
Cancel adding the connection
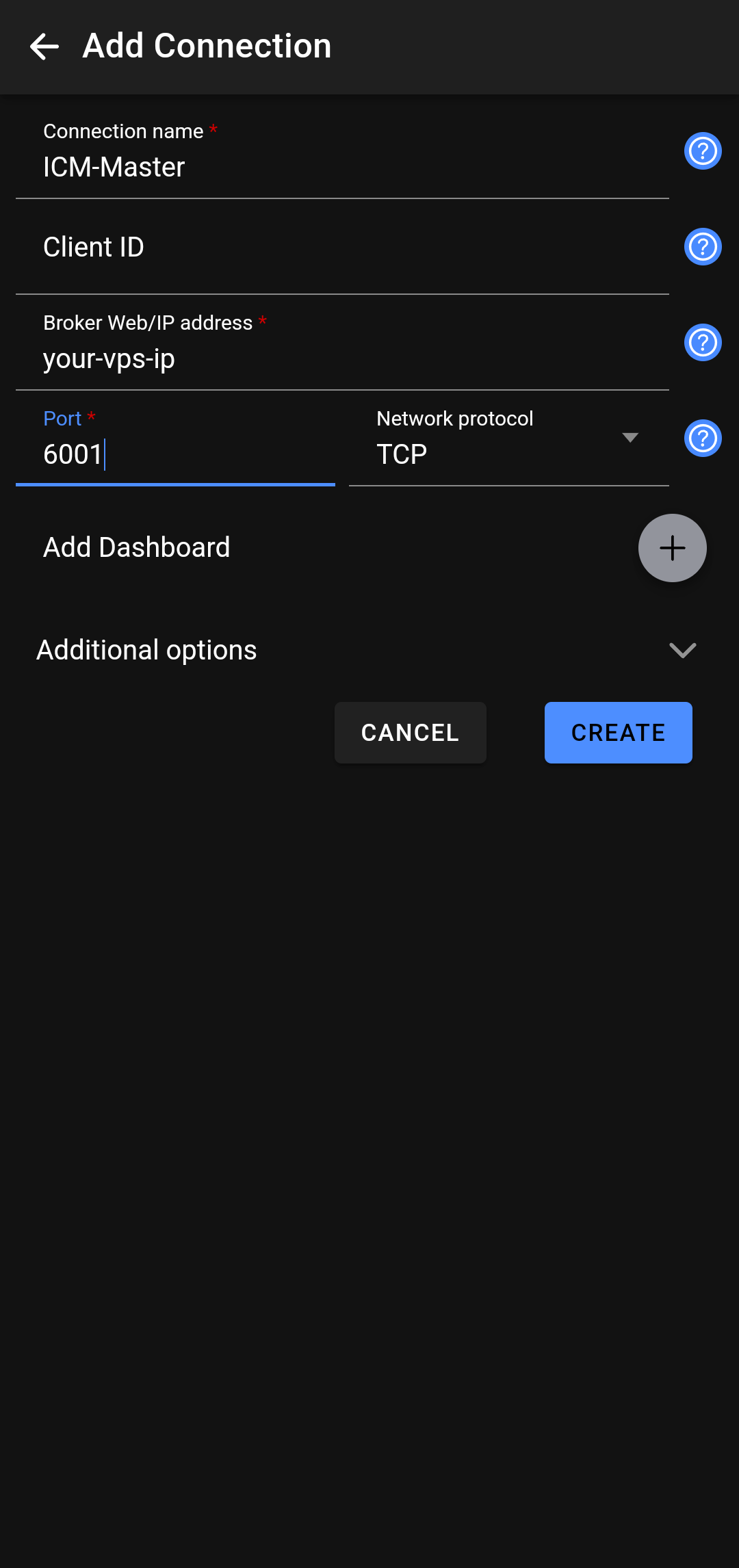410,733
